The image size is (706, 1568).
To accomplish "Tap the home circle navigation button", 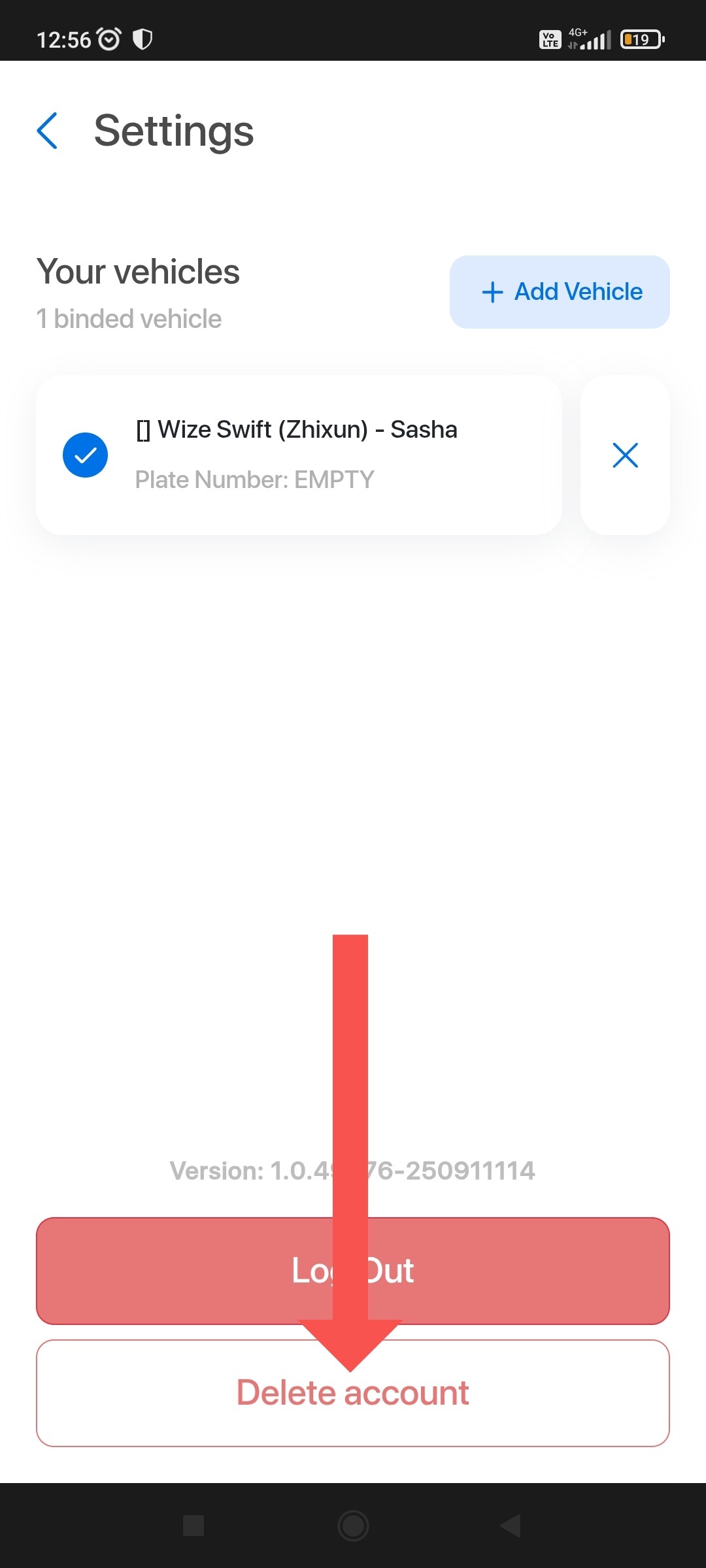I will point(352,1526).
